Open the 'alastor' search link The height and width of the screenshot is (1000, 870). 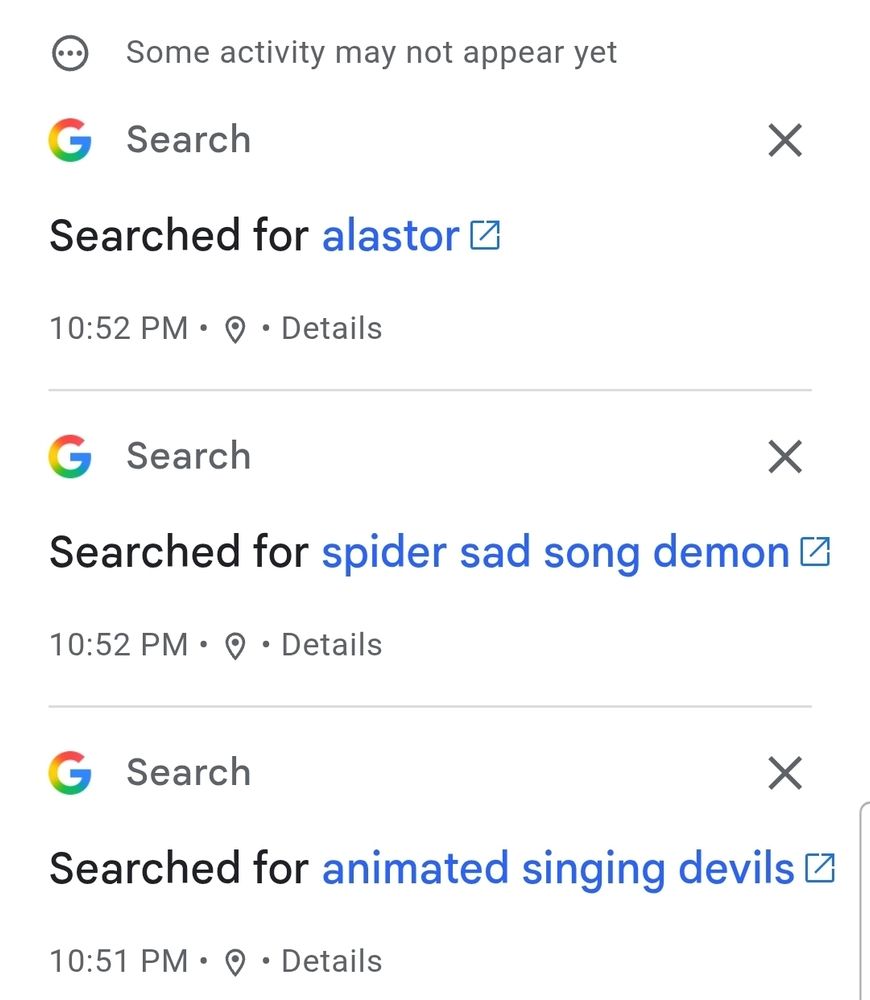pos(388,236)
